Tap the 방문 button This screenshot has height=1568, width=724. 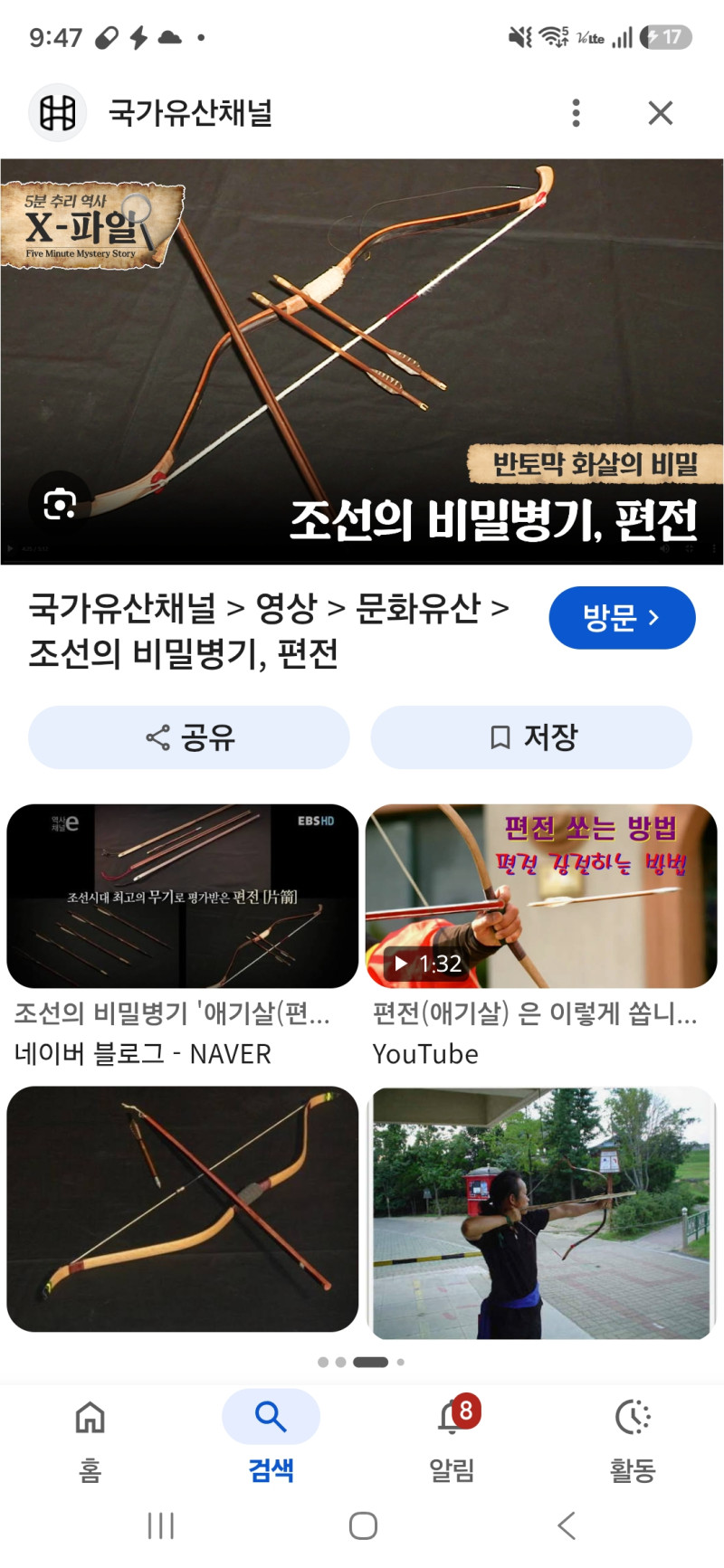[x=622, y=618]
